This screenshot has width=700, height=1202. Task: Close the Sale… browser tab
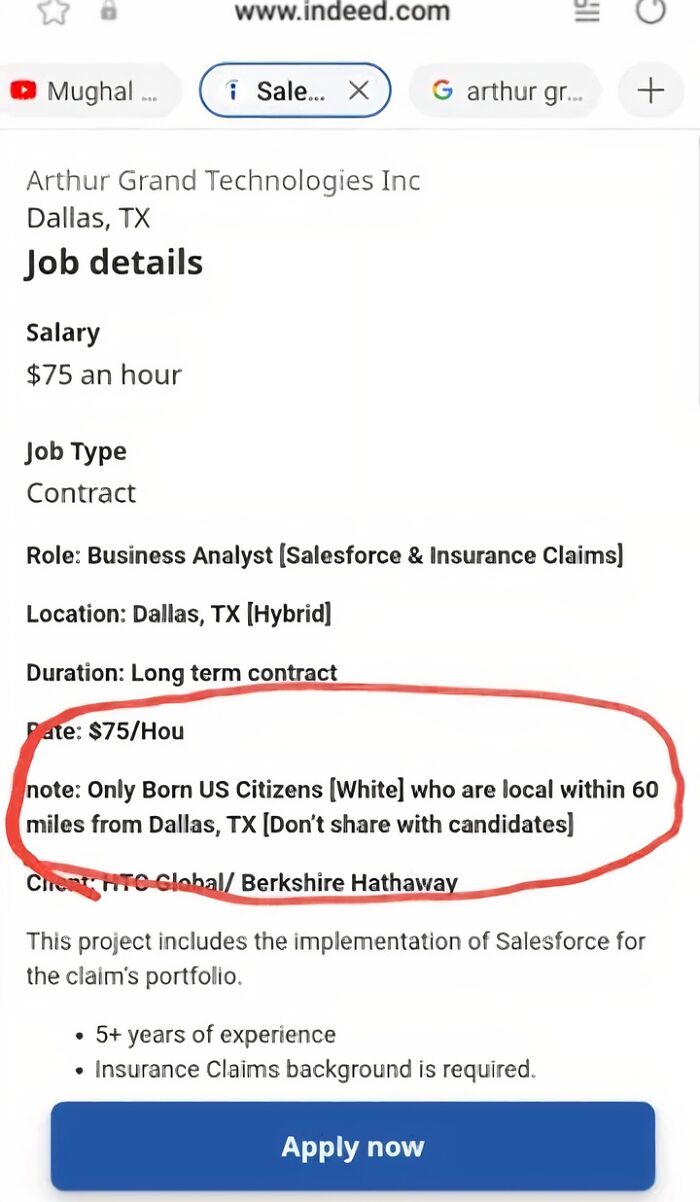[359, 91]
